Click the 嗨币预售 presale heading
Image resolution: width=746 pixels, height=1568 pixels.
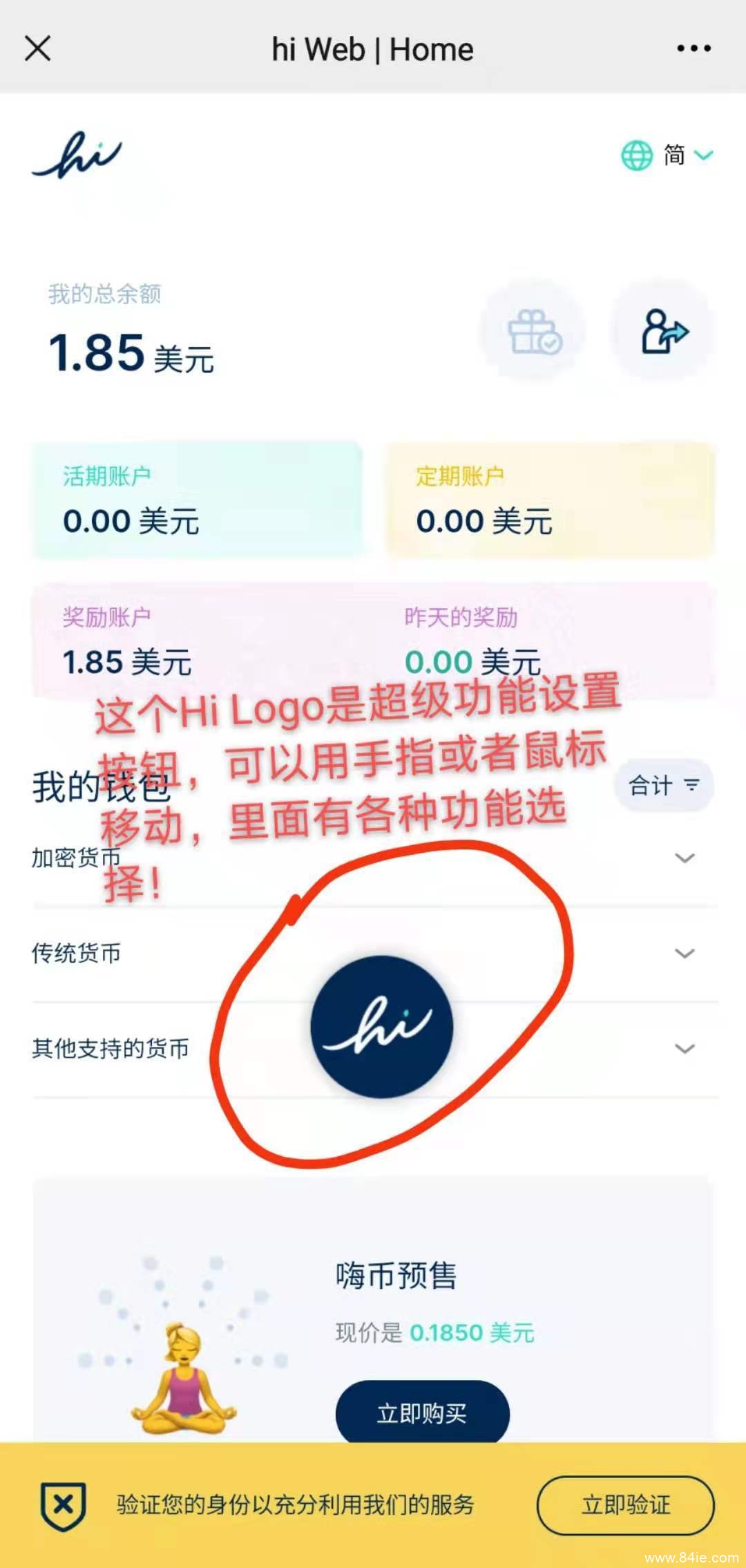click(x=395, y=1275)
